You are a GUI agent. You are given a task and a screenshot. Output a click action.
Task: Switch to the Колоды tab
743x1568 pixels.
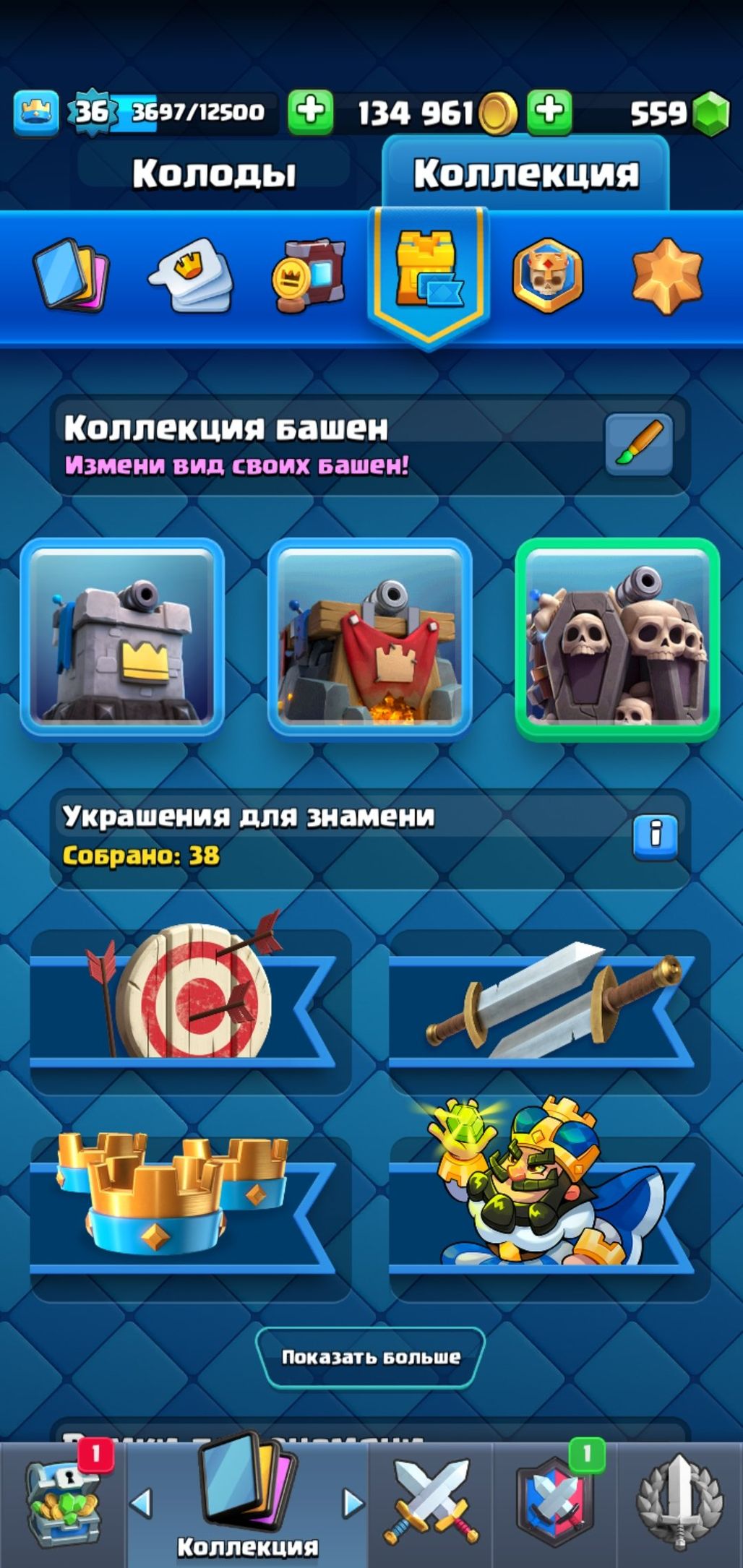214,173
